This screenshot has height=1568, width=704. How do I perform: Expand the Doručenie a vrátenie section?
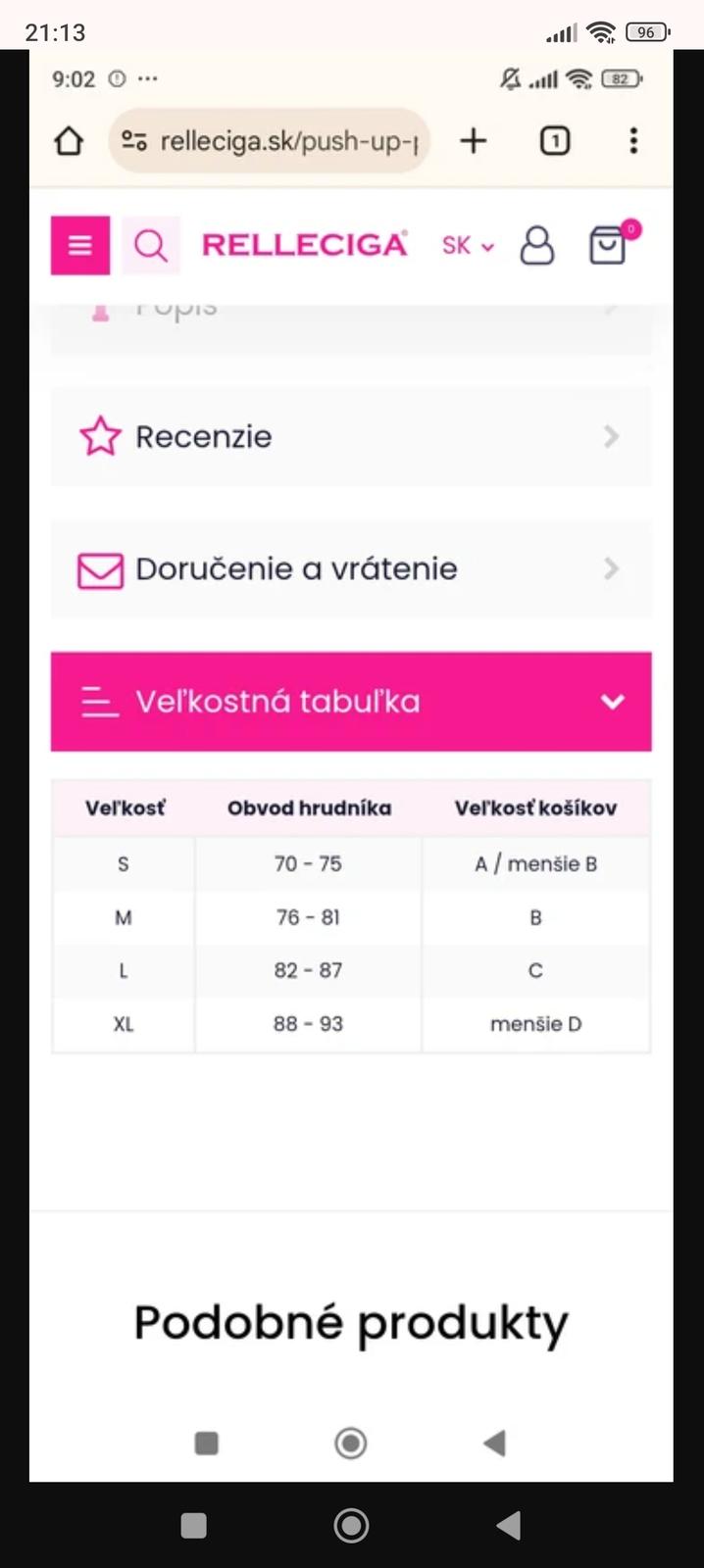pos(351,568)
